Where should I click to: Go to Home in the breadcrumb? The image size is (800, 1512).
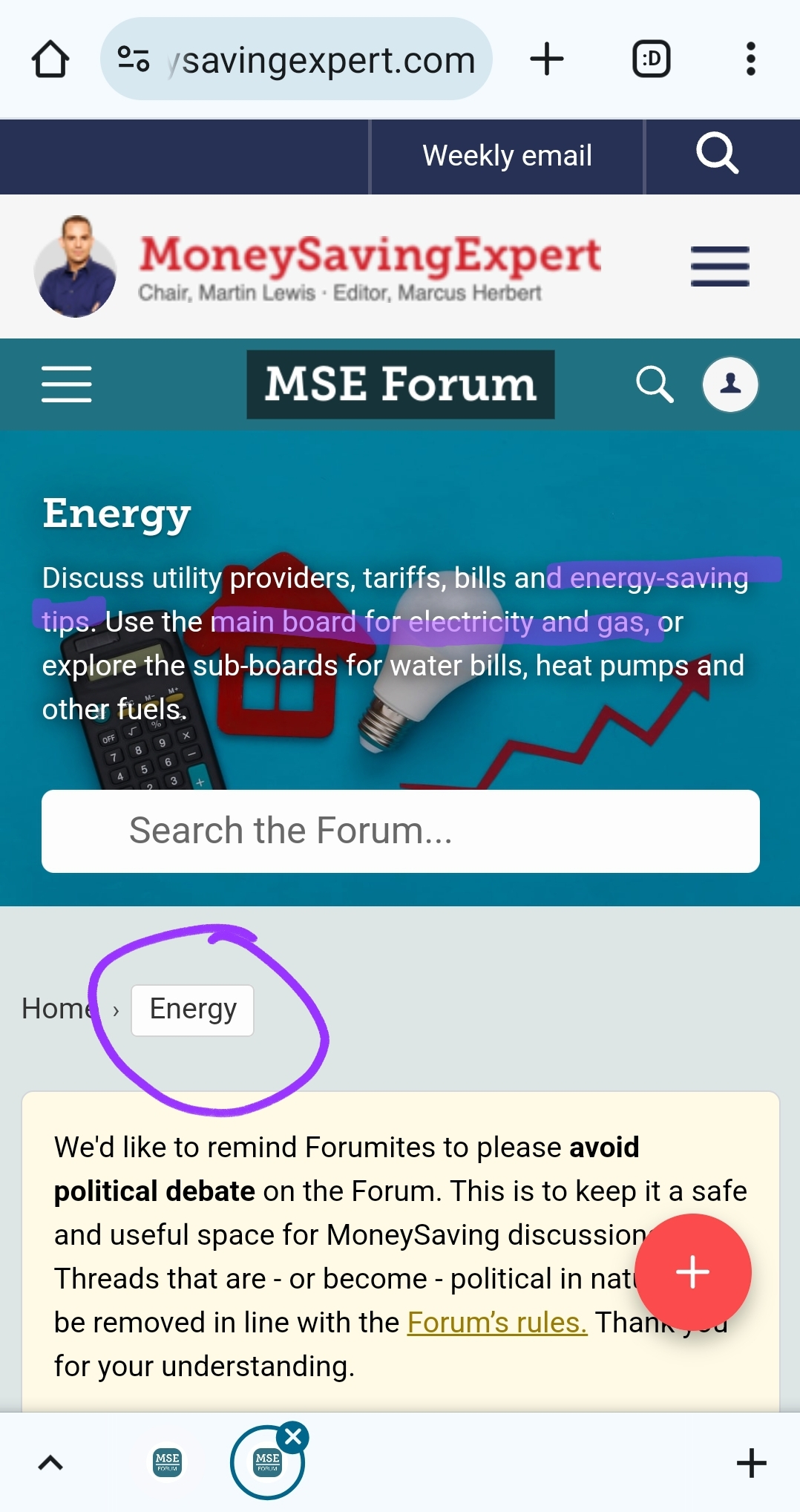(58, 1009)
